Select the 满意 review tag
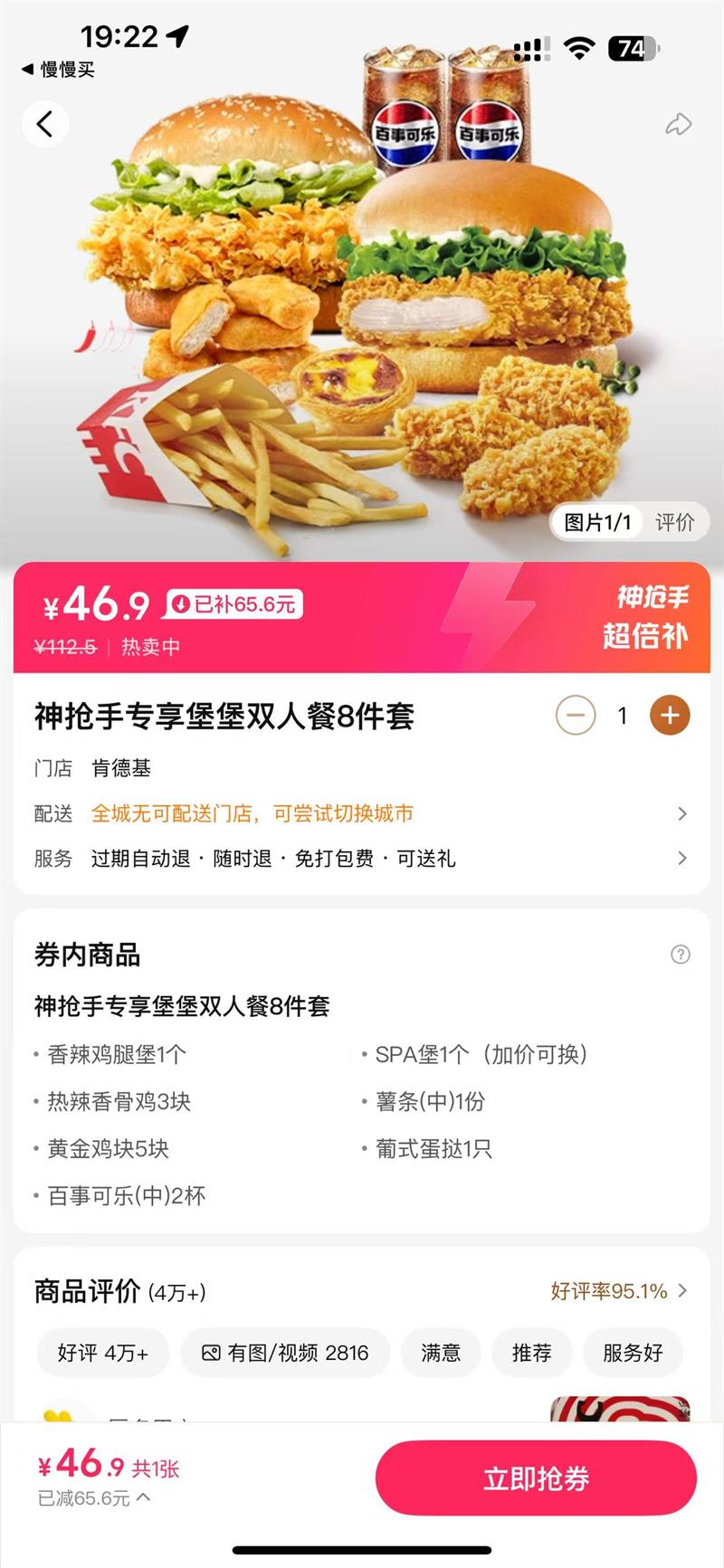The height and width of the screenshot is (1568, 724). click(x=441, y=1353)
